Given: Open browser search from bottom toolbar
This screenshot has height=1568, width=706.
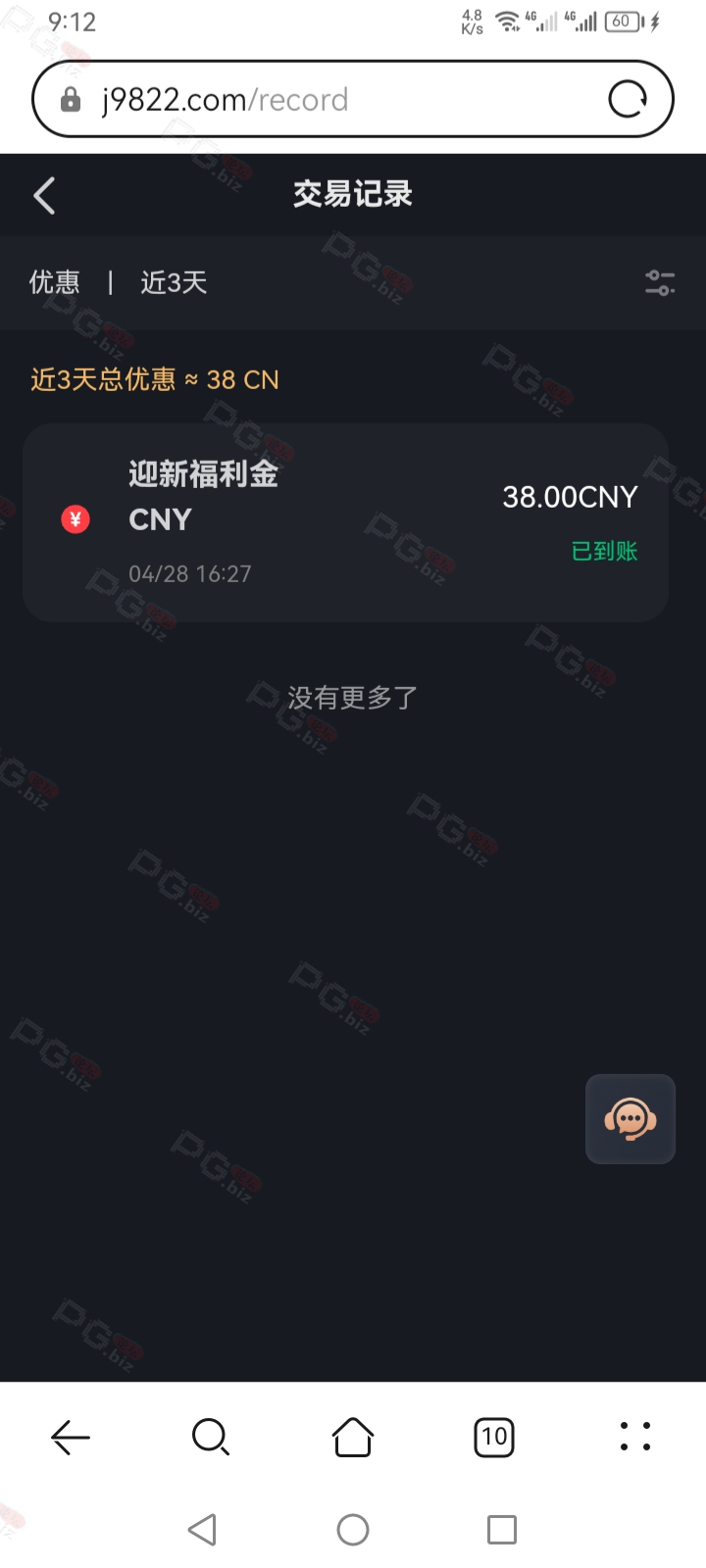Looking at the screenshot, I should 211,1438.
